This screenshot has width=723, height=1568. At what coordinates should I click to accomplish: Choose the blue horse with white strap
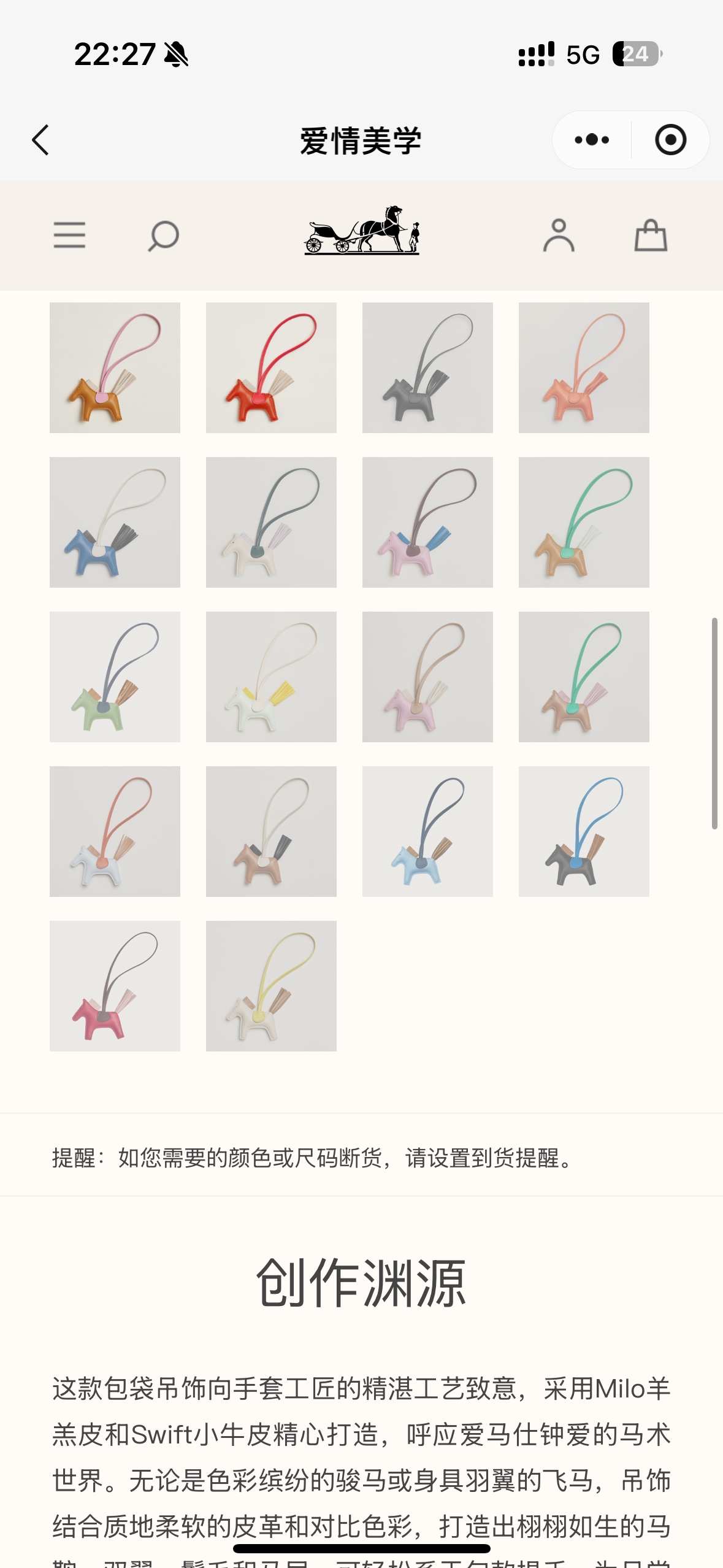coord(115,523)
